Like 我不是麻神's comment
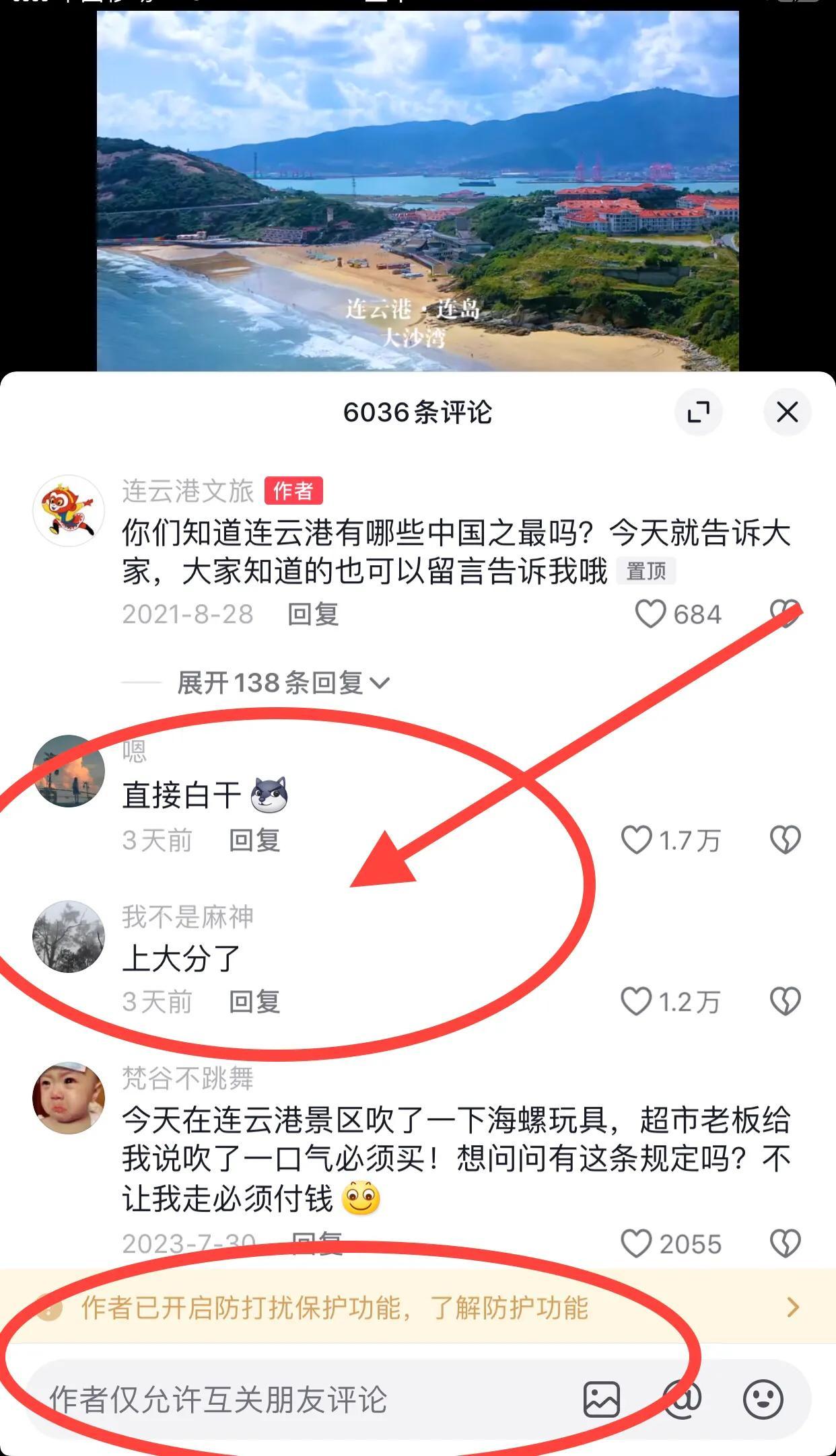This screenshot has width=836, height=1456. click(636, 1001)
